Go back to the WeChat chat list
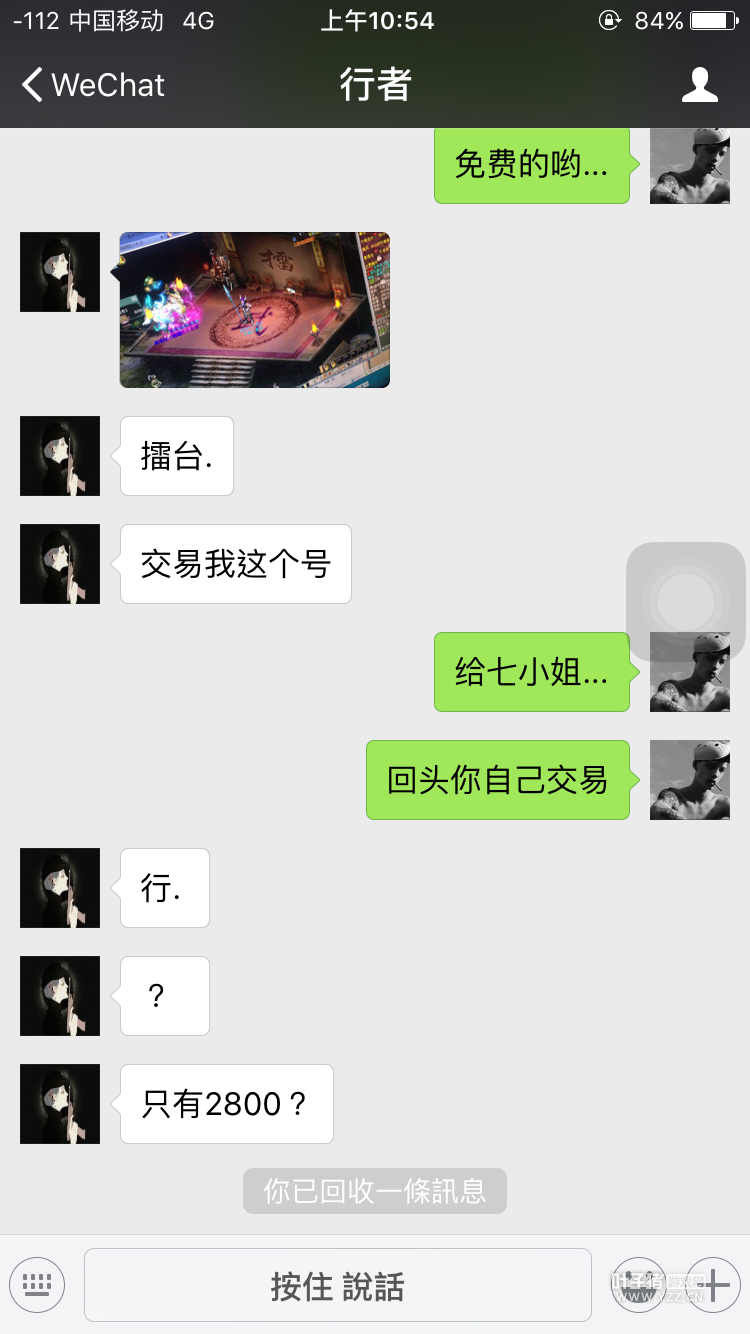This screenshot has height=1334, width=750. [92, 86]
